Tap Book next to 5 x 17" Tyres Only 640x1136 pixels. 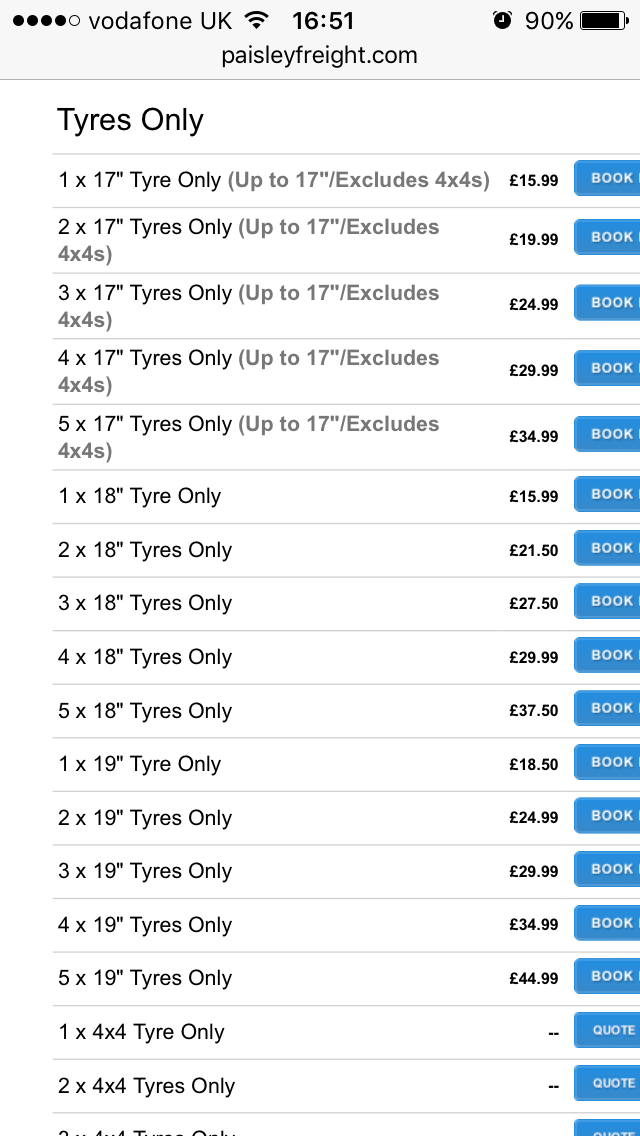pyautogui.click(x=607, y=434)
